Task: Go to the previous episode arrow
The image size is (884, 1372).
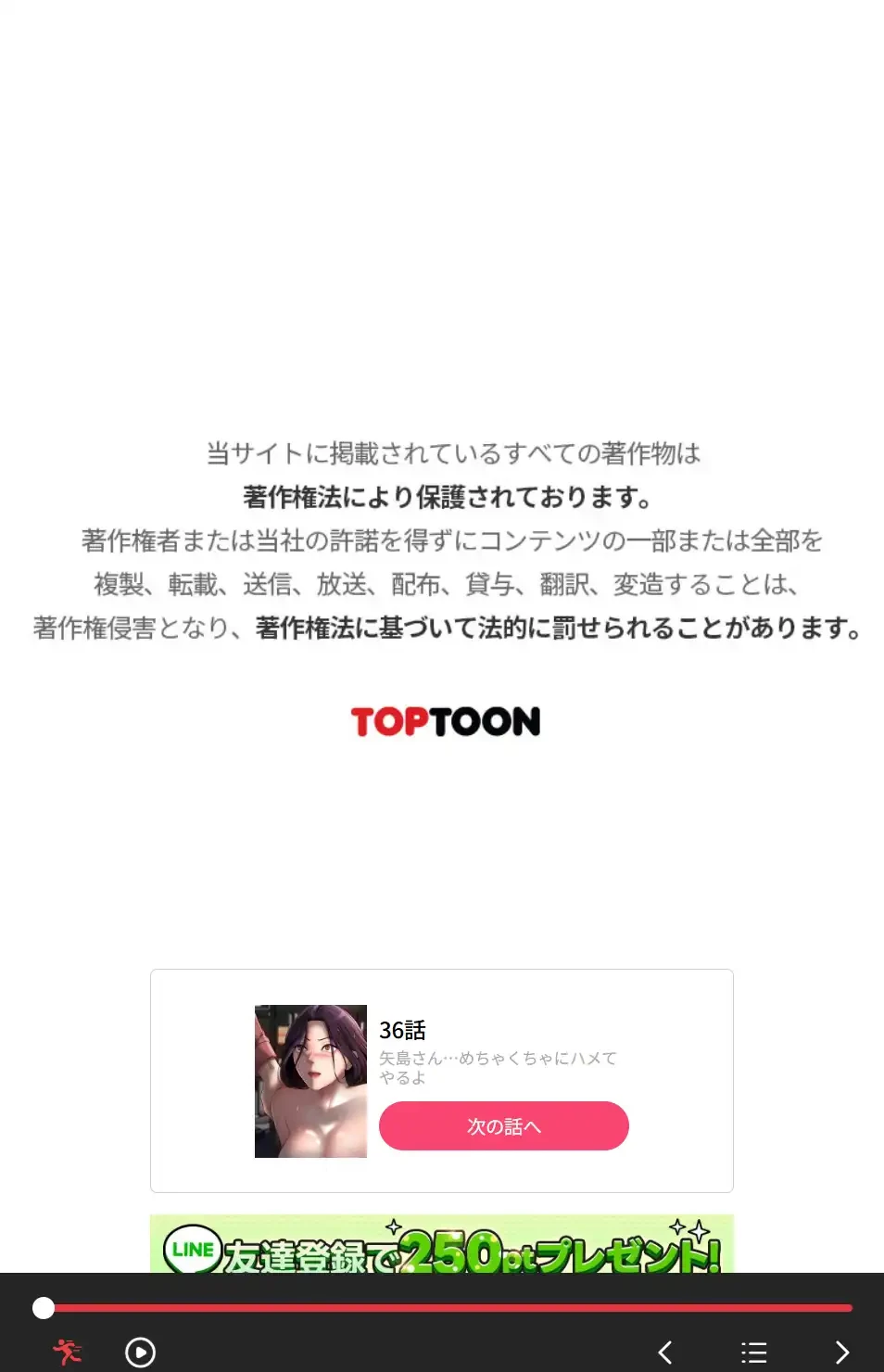Action: [x=665, y=1353]
